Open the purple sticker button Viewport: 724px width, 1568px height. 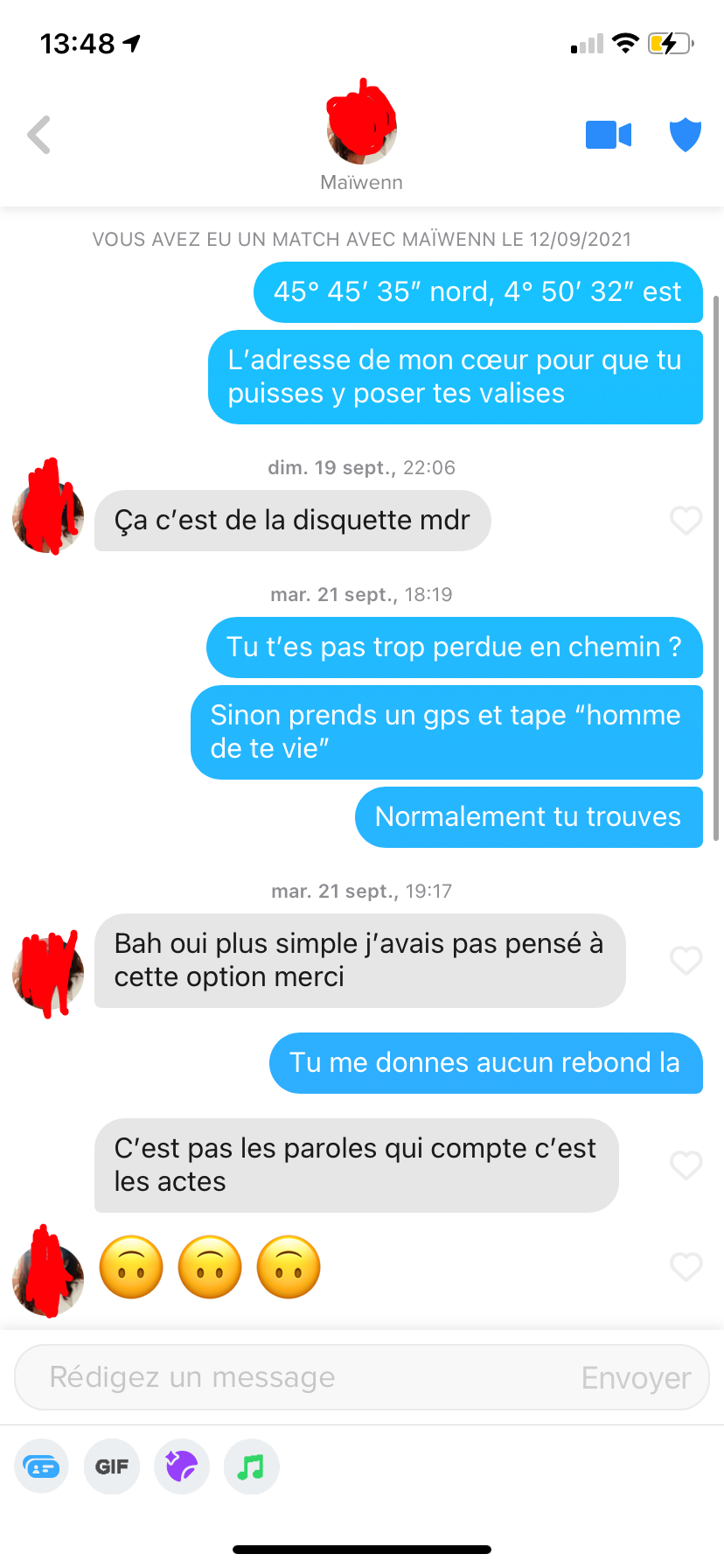point(182,1466)
